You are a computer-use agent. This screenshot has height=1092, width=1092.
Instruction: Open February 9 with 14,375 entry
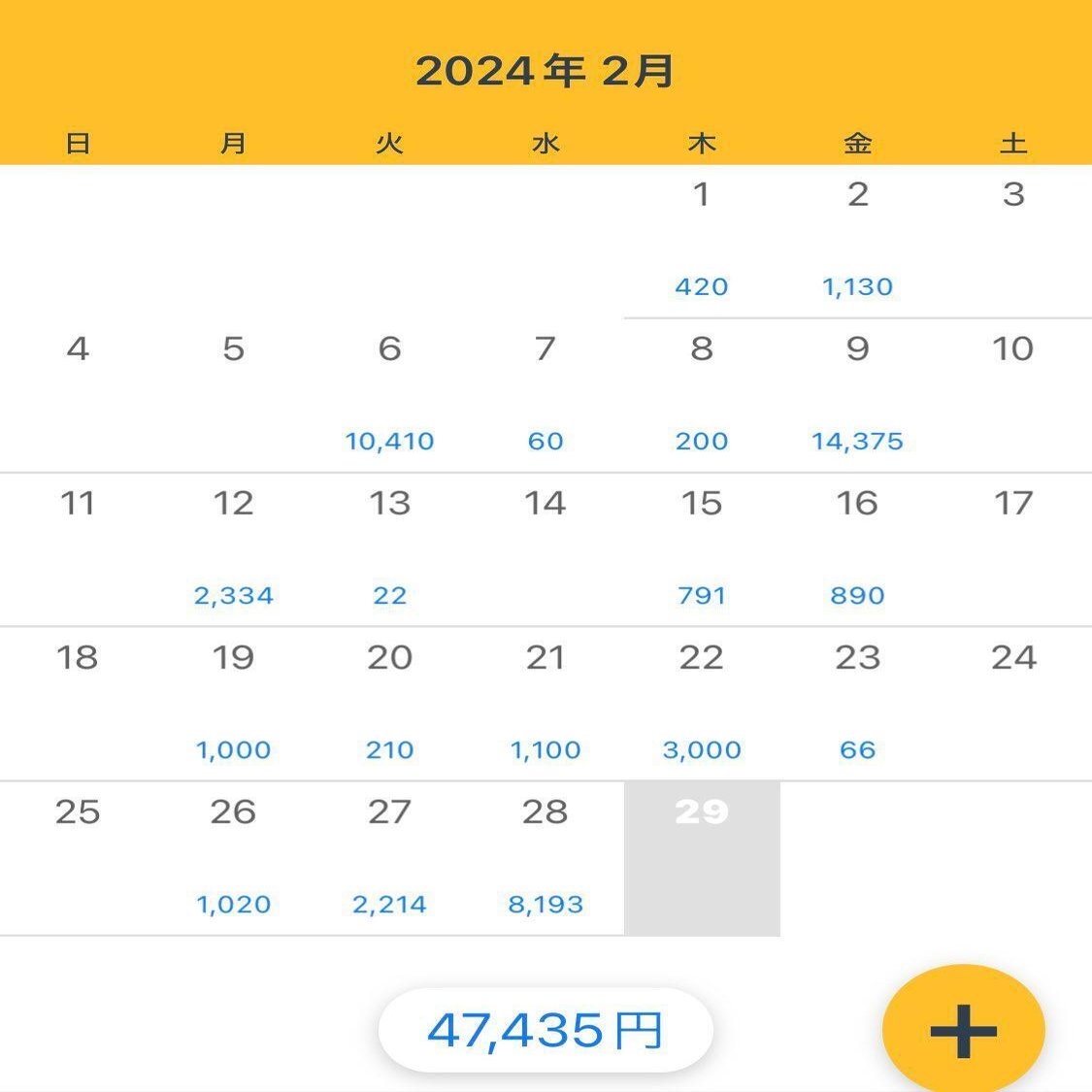(857, 395)
